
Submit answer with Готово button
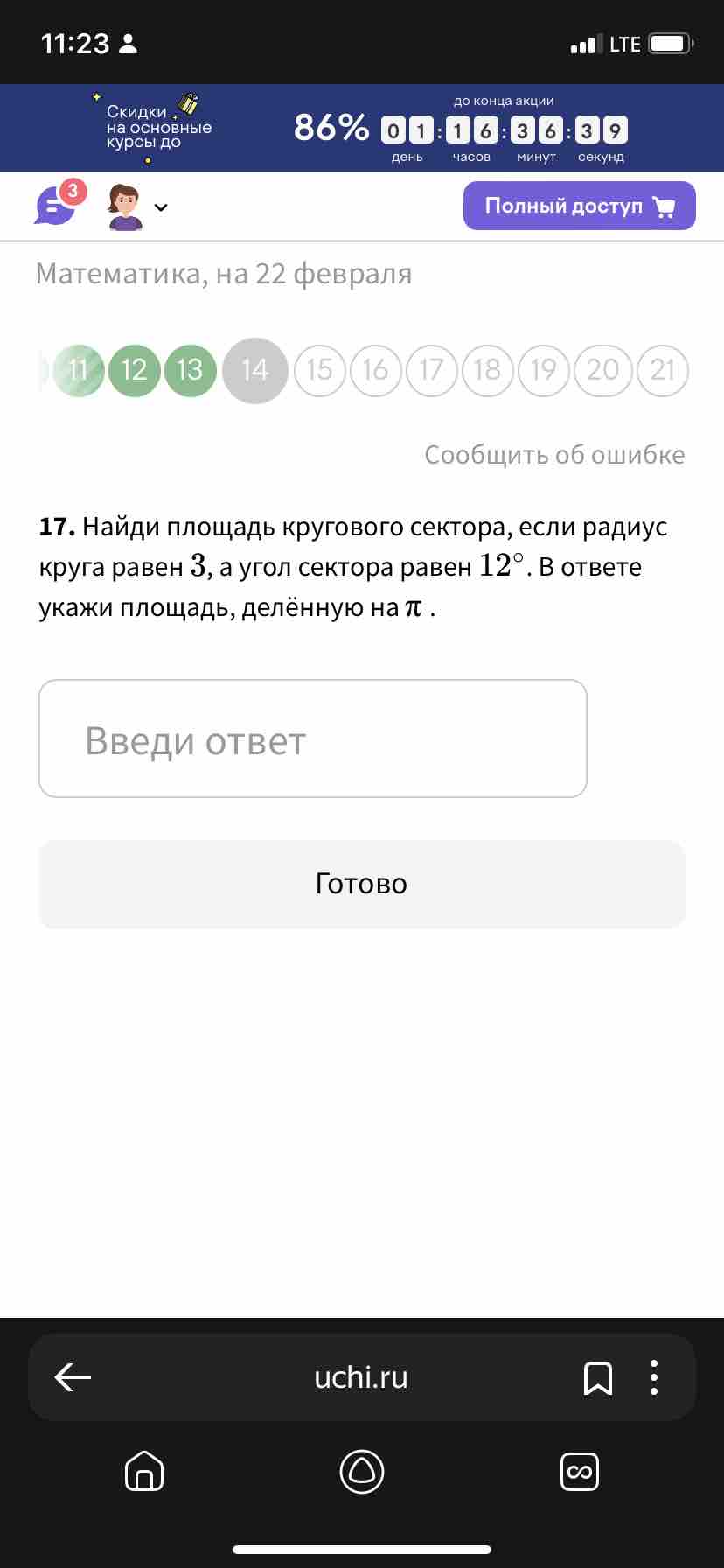tap(362, 884)
